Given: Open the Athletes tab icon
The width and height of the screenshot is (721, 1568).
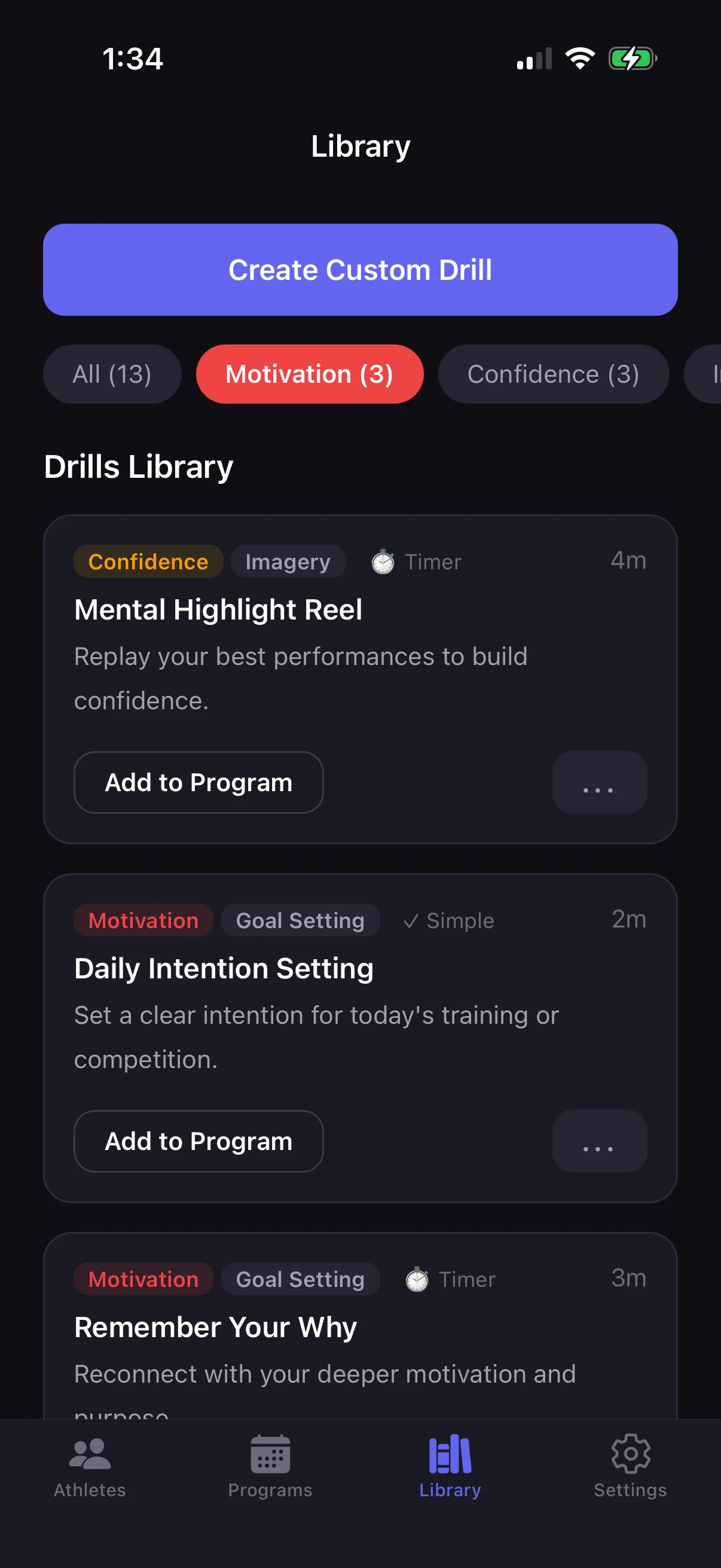Looking at the screenshot, I should click(89, 1455).
